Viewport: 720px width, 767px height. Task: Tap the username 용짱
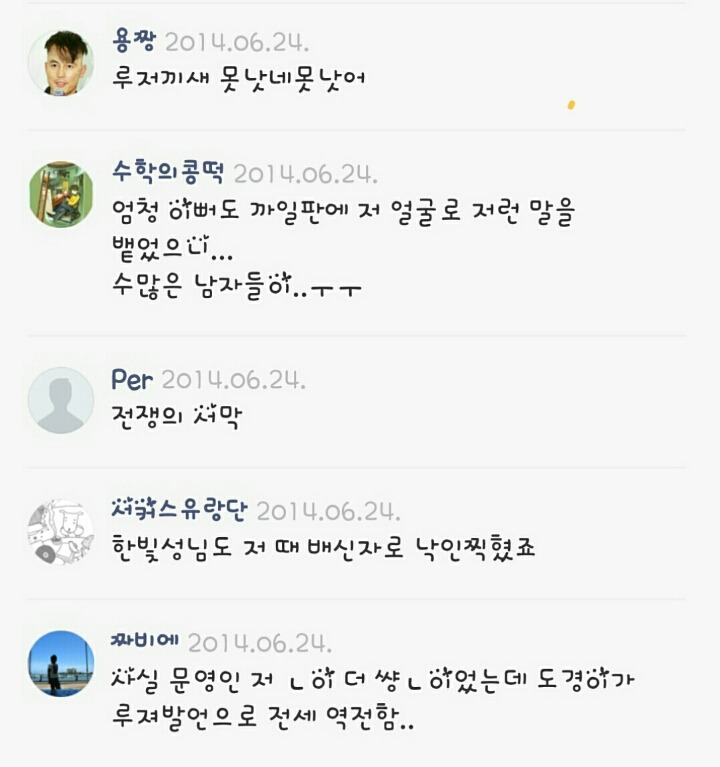pyautogui.click(x=134, y=42)
